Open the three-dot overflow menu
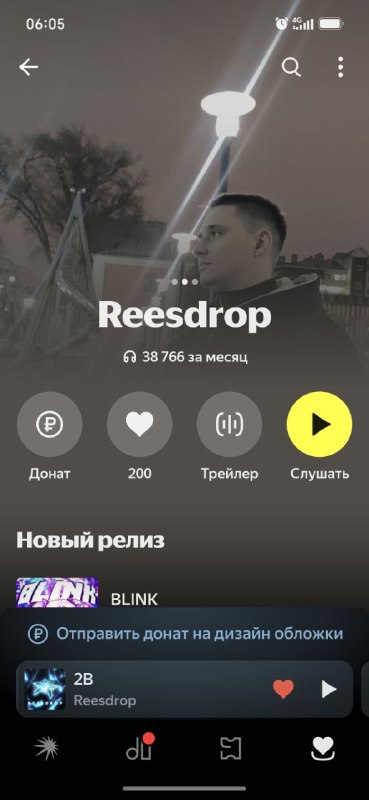Image resolution: width=369 pixels, height=800 pixels. tap(340, 67)
